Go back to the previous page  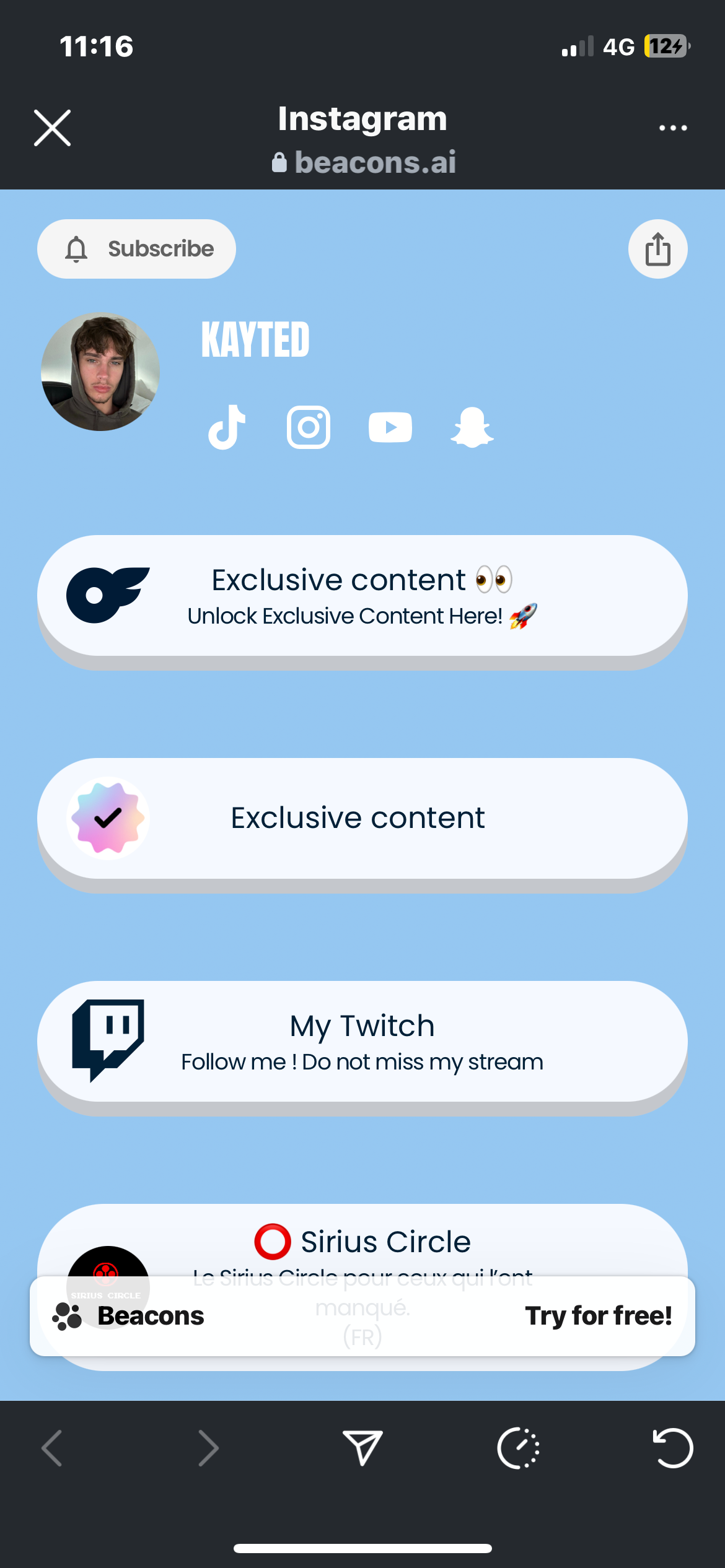click(x=52, y=1448)
